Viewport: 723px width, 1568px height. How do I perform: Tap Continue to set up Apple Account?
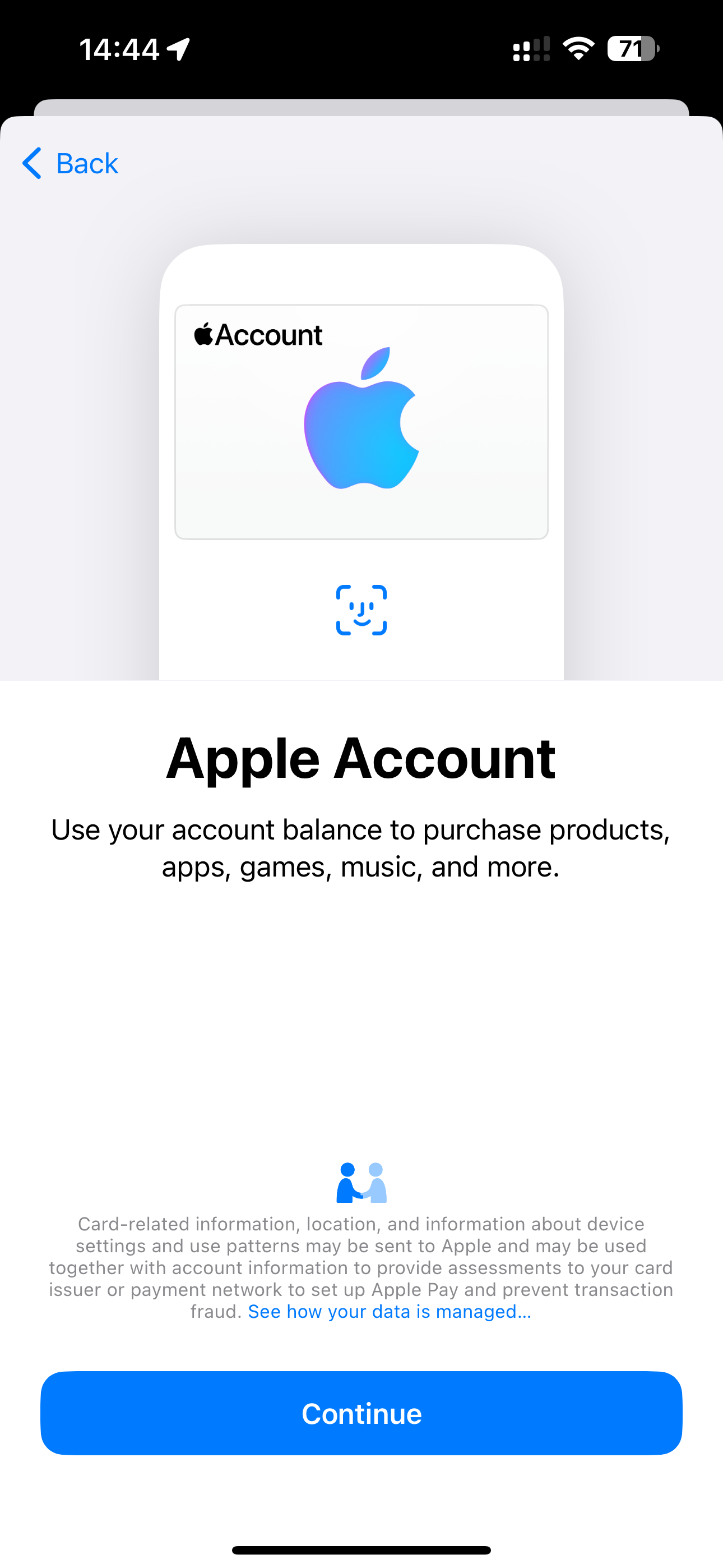tap(361, 1413)
